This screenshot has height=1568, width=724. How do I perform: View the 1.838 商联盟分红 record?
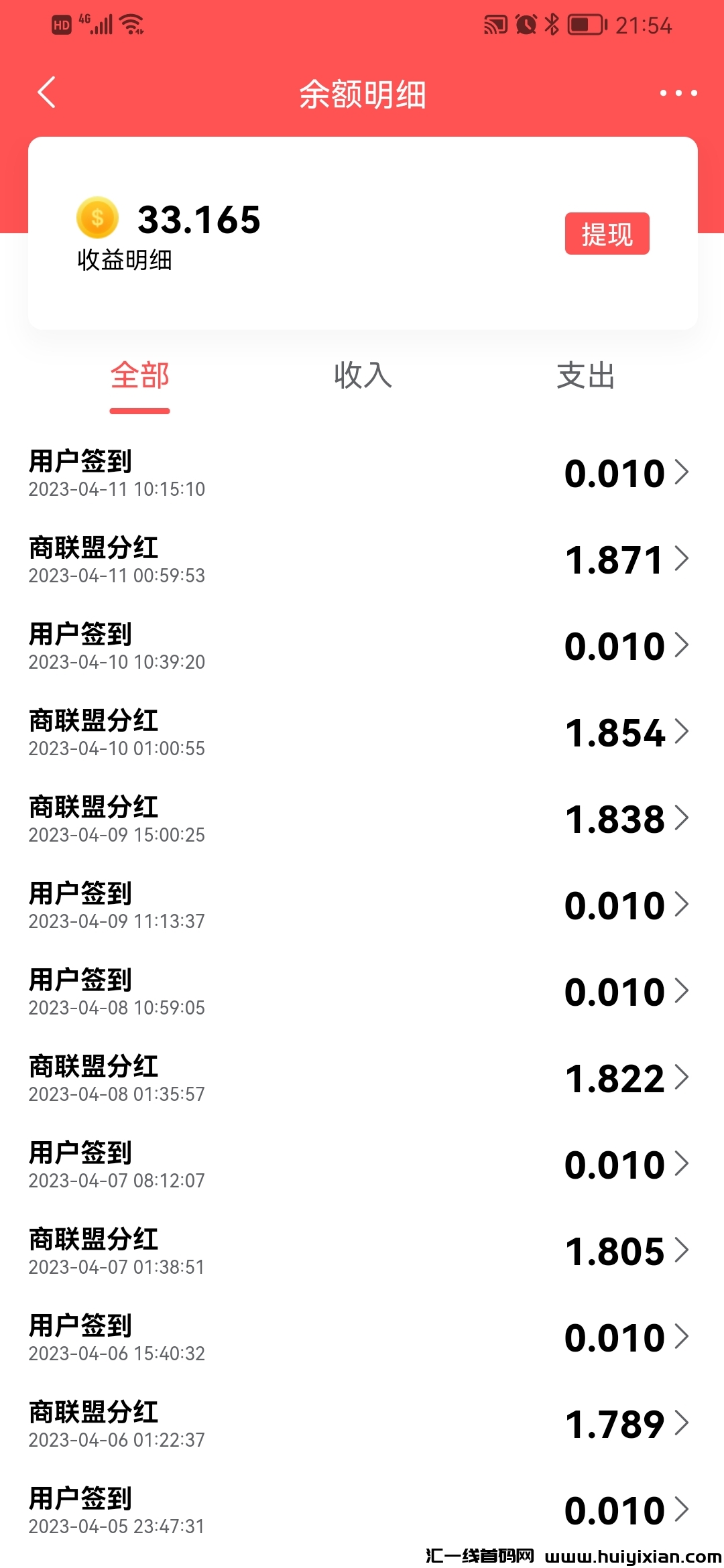coord(362,819)
